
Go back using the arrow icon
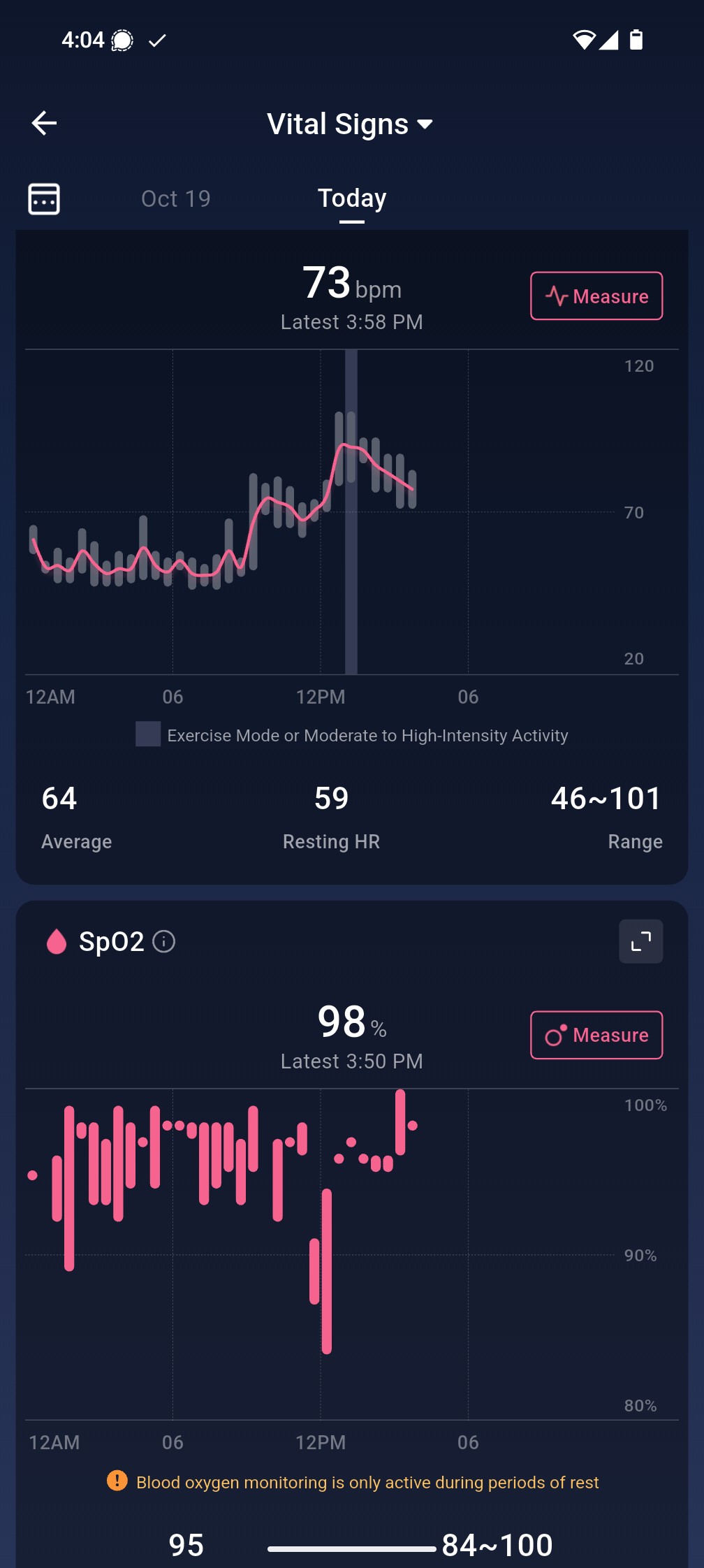coord(44,124)
